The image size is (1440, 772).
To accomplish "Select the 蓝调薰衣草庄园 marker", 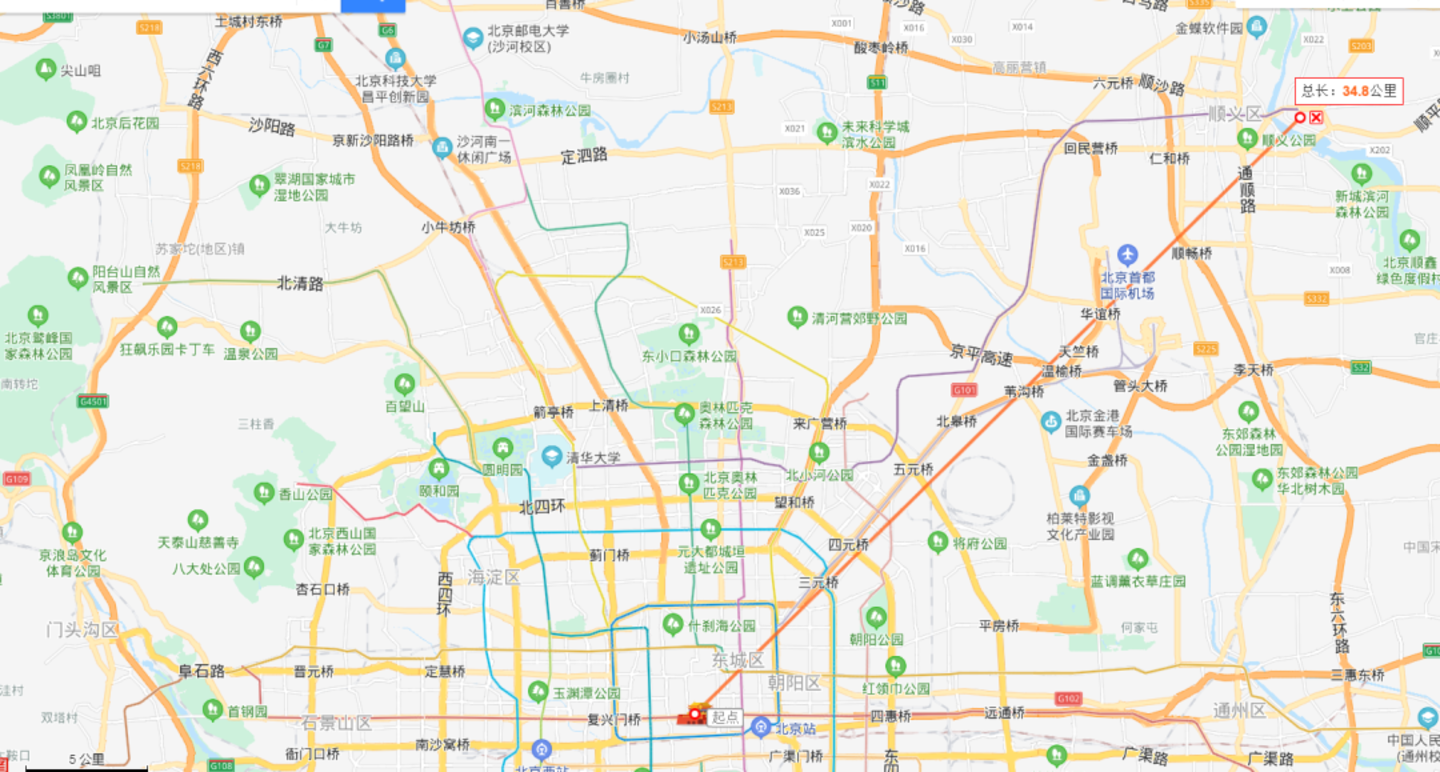I will tap(1138, 559).
